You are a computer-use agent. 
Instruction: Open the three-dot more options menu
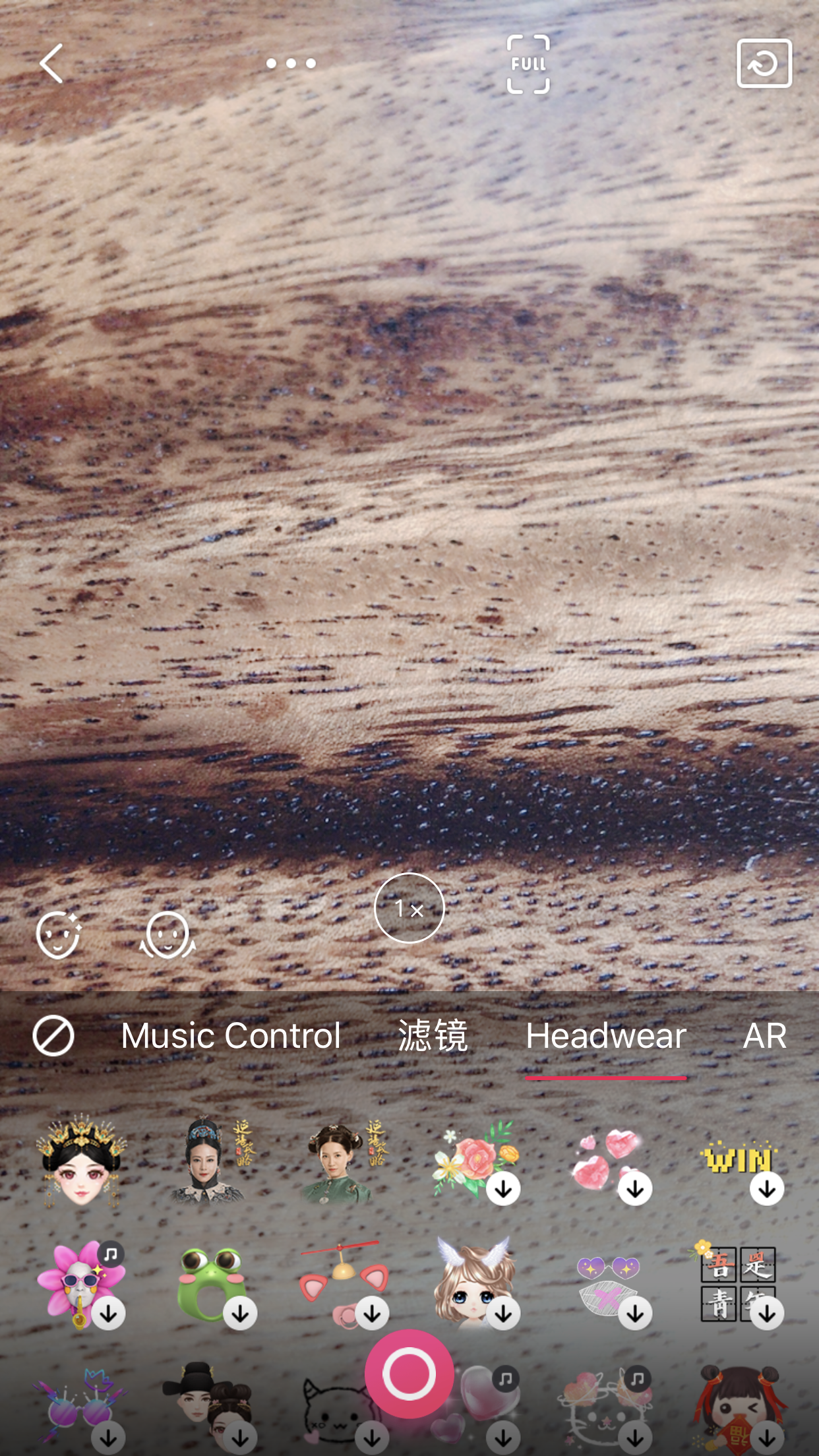(x=291, y=64)
